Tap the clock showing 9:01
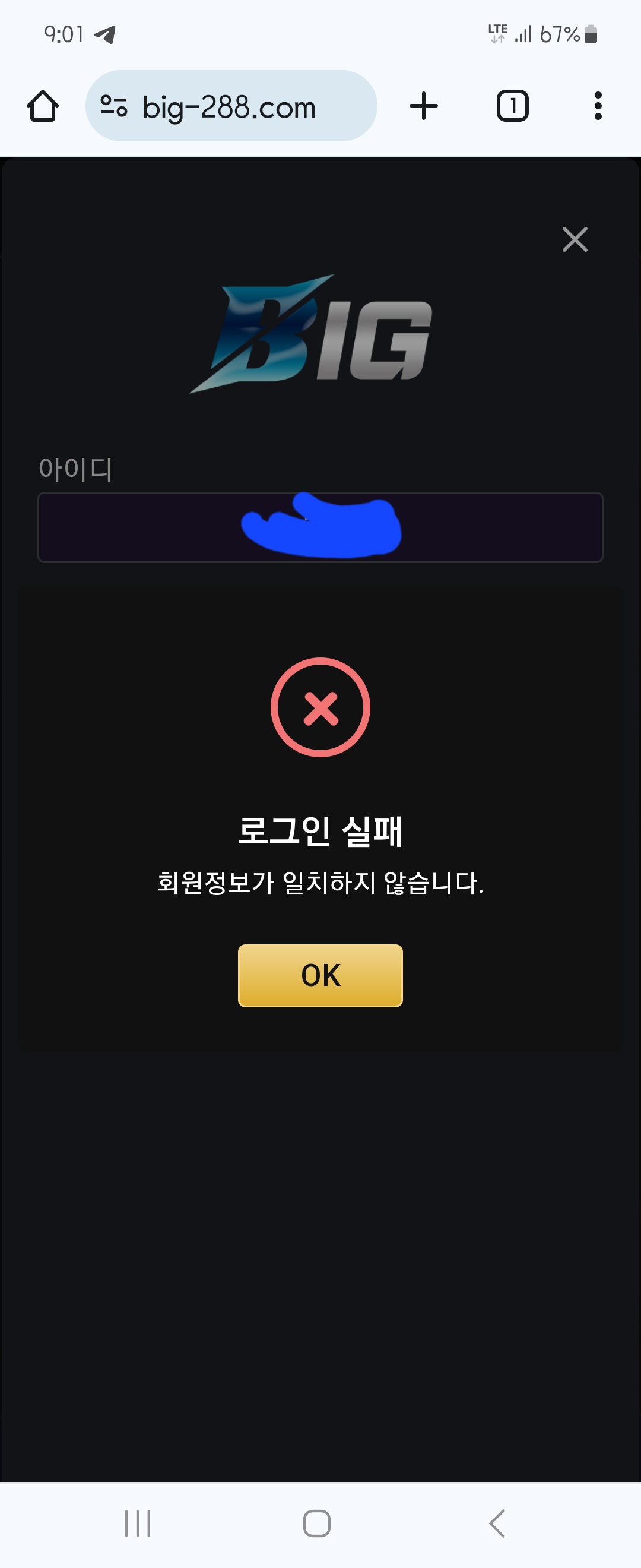641x1568 pixels. (x=63, y=35)
